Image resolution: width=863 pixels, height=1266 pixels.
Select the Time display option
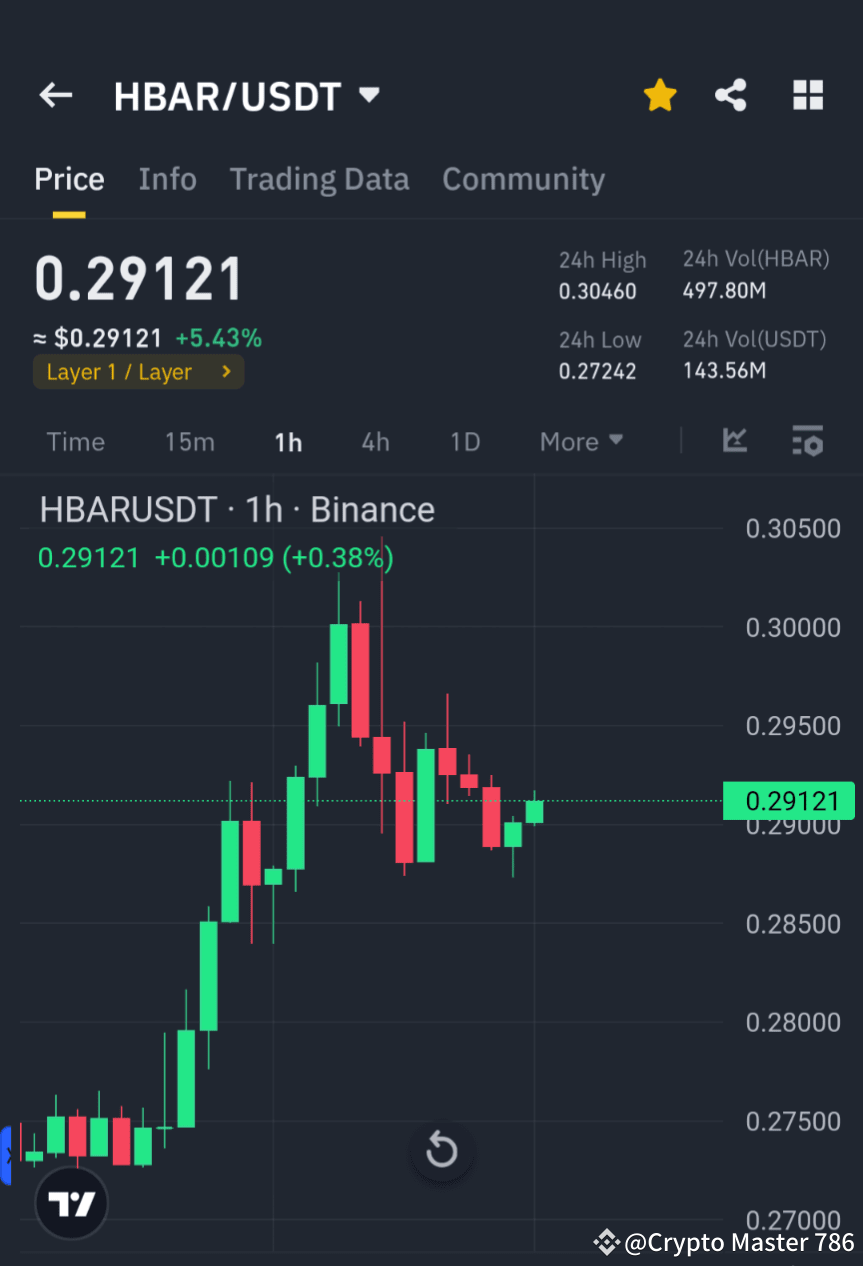point(75,441)
